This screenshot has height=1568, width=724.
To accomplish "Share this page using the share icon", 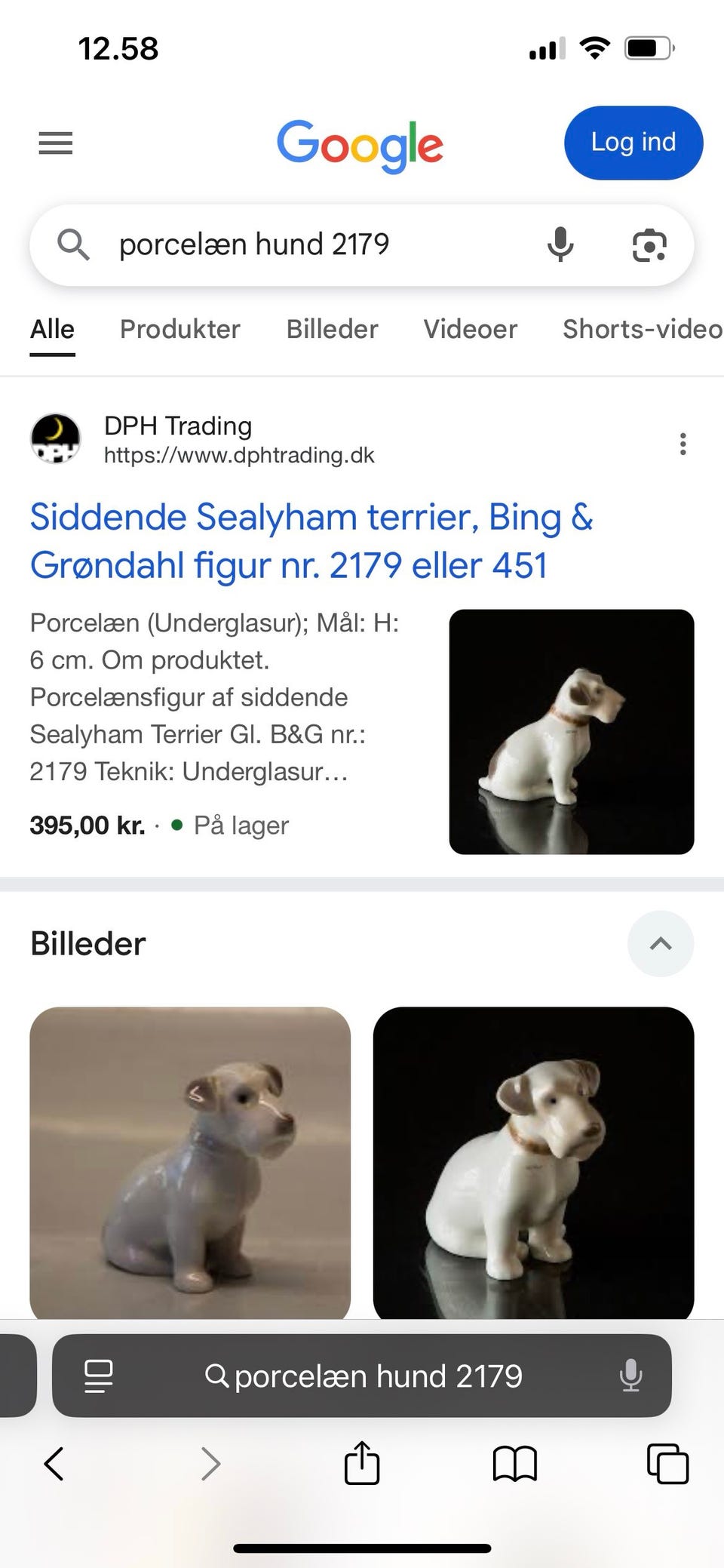I will tap(362, 1464).
